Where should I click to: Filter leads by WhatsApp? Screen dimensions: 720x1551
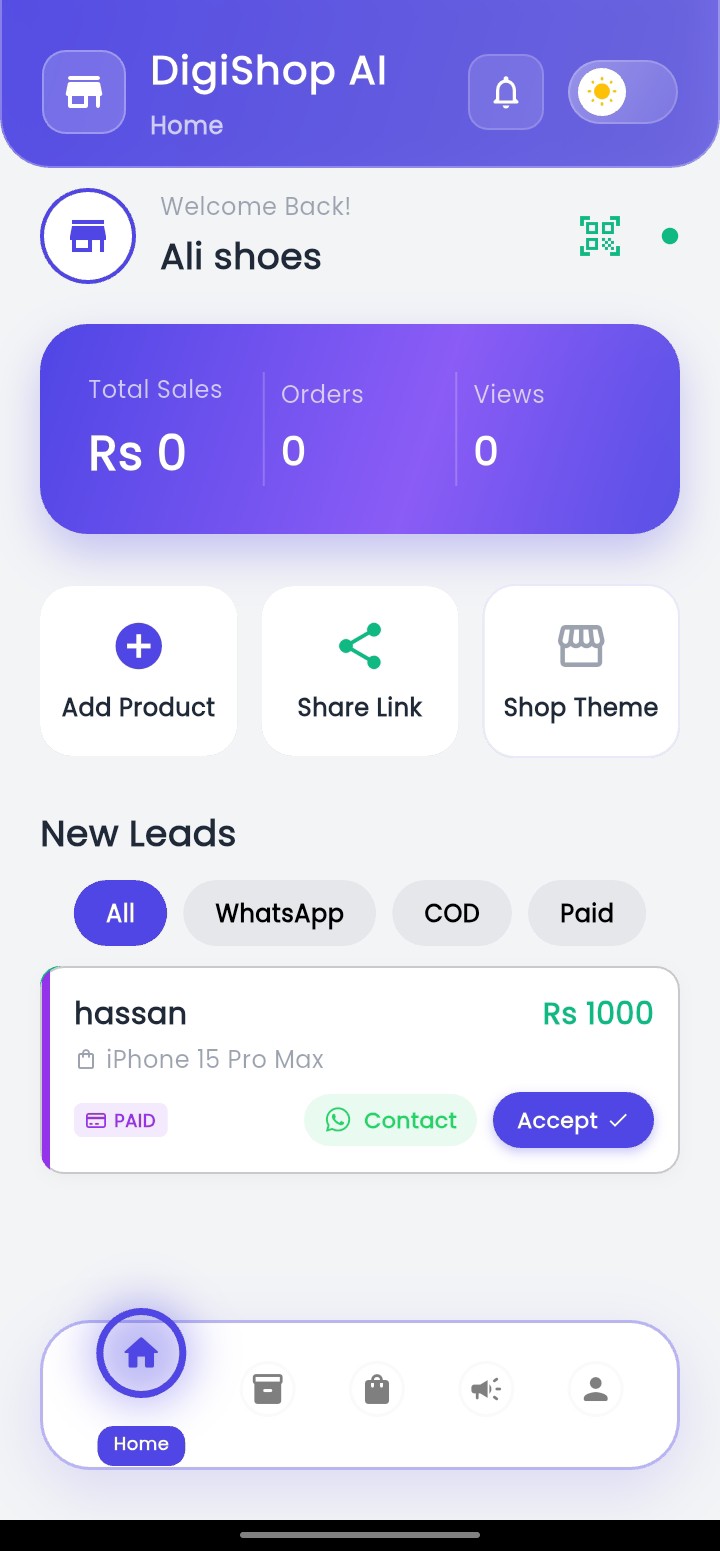pos(279,913)
